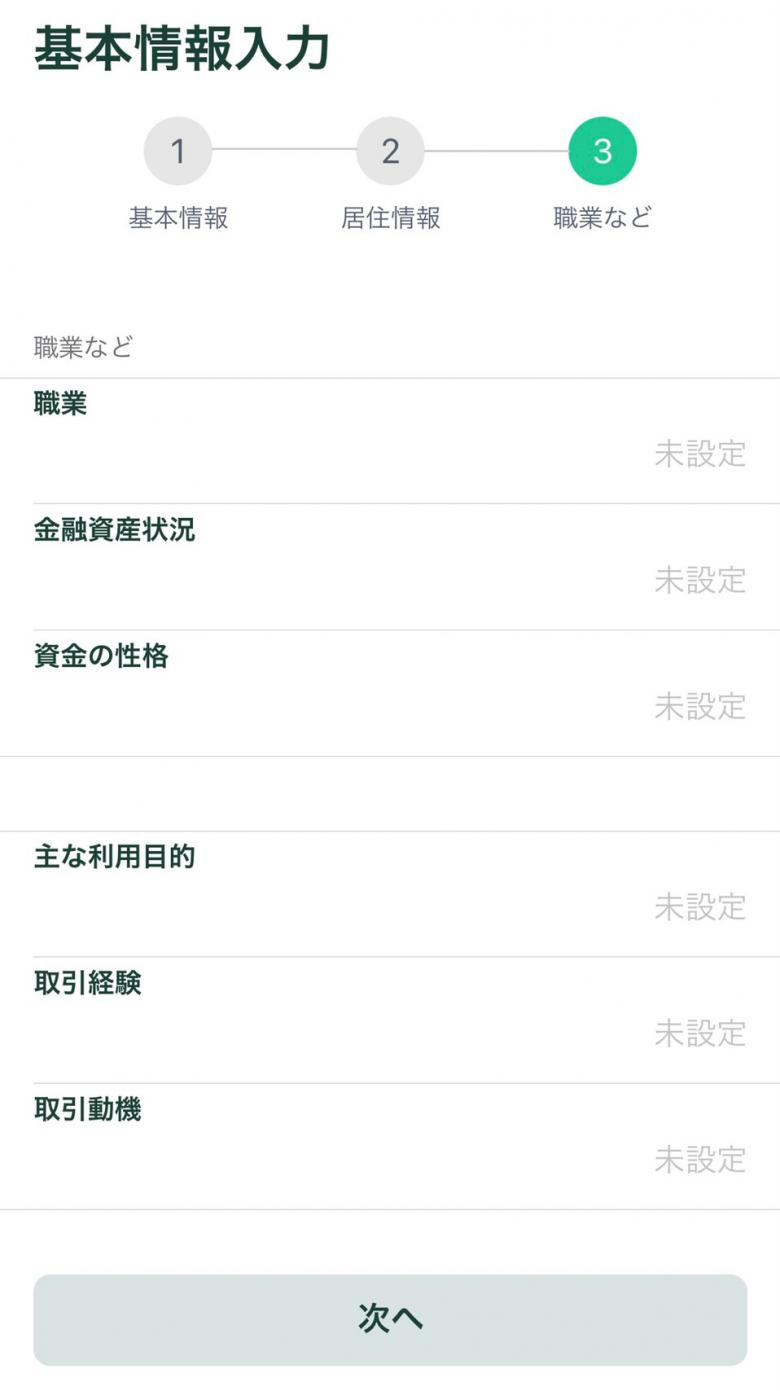780x1391 pixels.
Task: Open the 金融資産状況 row
Action: click(390, 567)
